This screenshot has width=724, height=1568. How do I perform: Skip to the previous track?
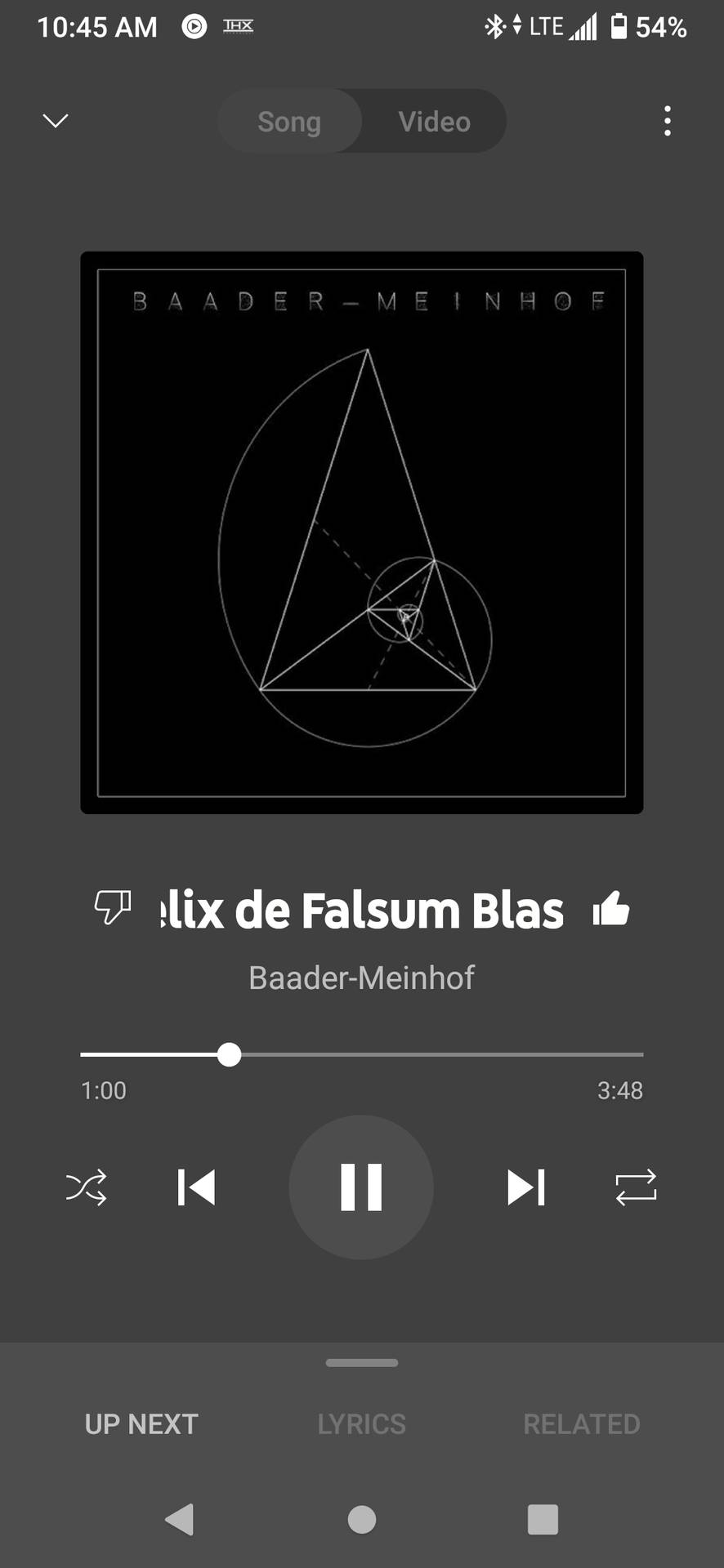point(196,1187)
